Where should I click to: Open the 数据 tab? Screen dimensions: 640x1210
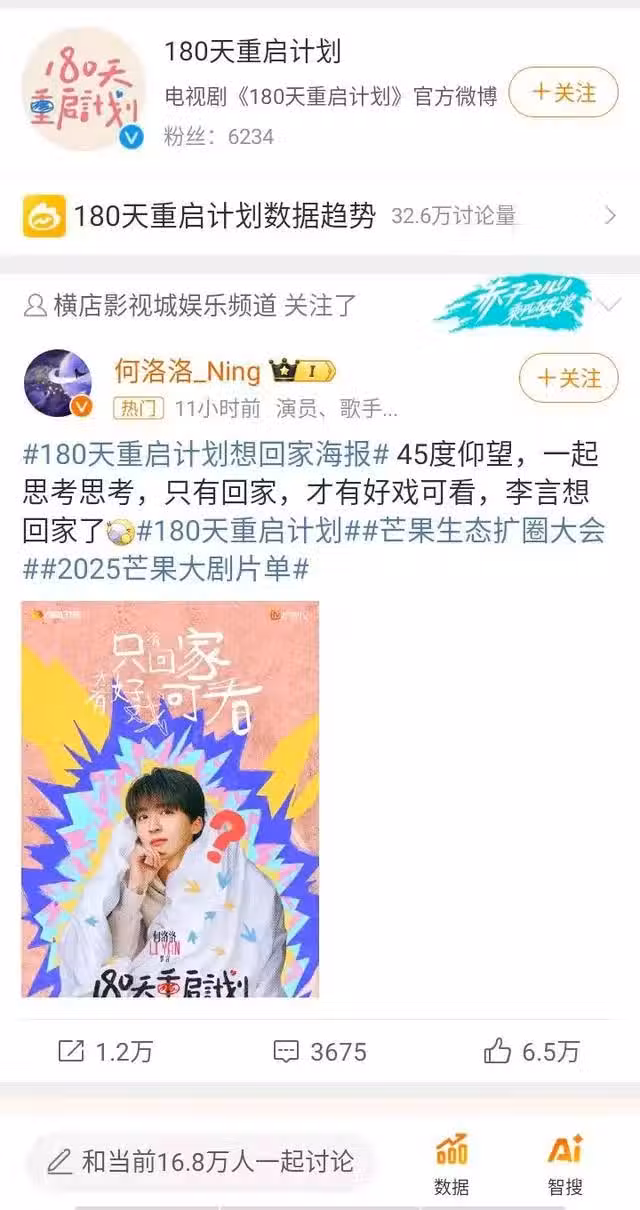point(452,1164)
